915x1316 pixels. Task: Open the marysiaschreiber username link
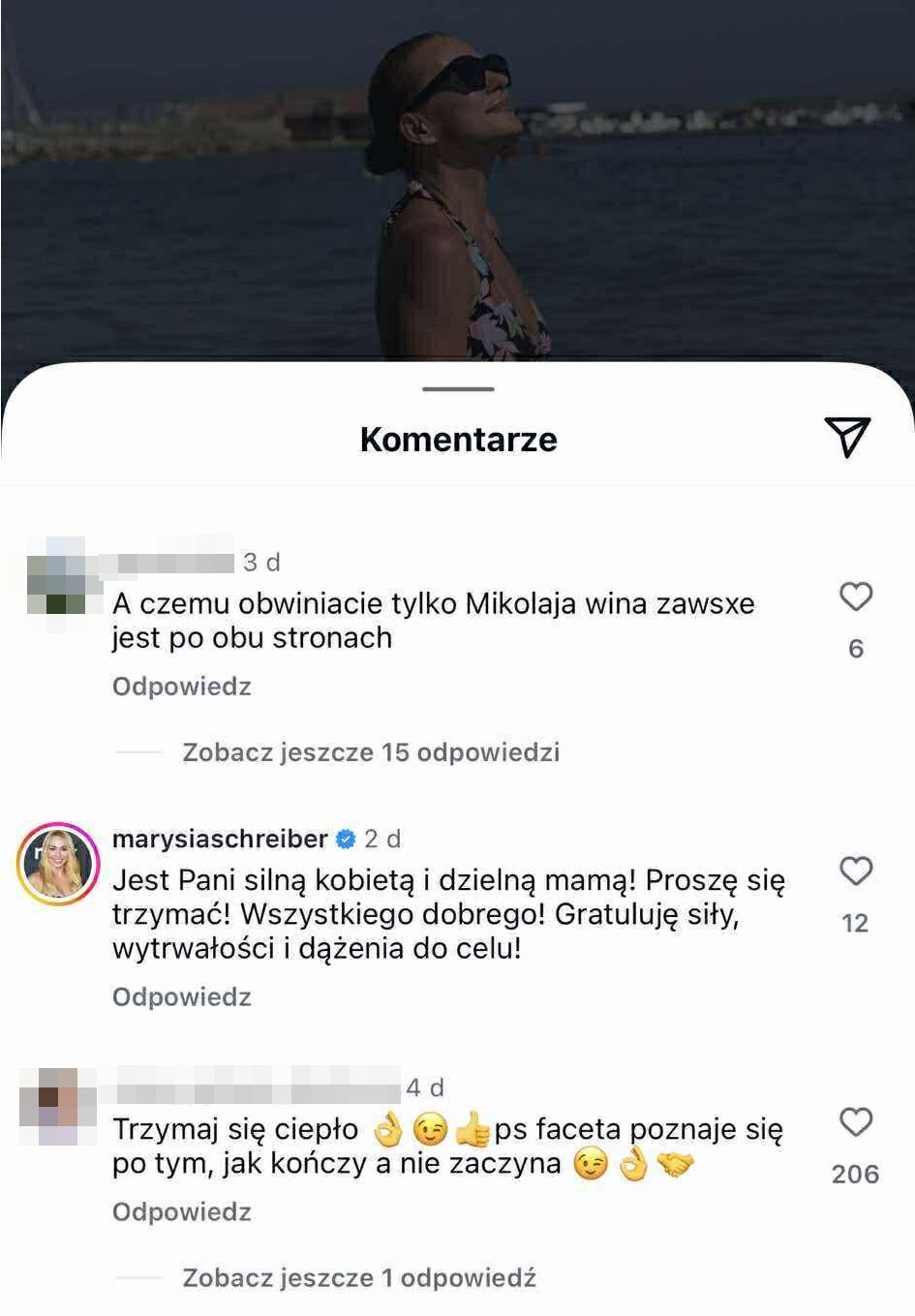220,839
